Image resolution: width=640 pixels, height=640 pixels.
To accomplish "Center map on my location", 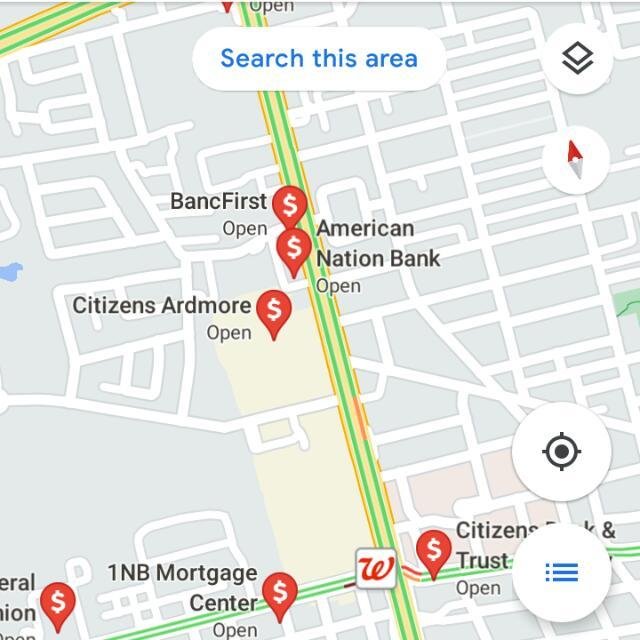I will tap(561, 452).
